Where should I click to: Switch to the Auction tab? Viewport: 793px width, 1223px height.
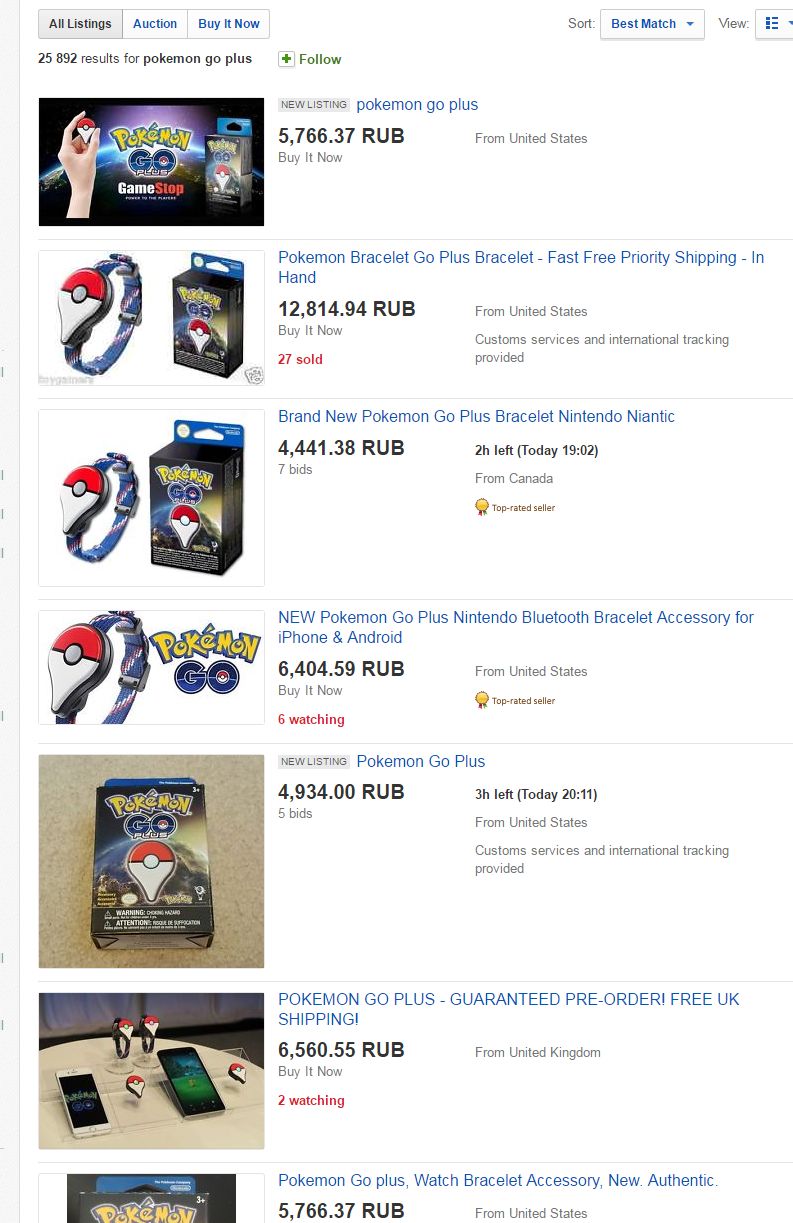click(155, 24)
